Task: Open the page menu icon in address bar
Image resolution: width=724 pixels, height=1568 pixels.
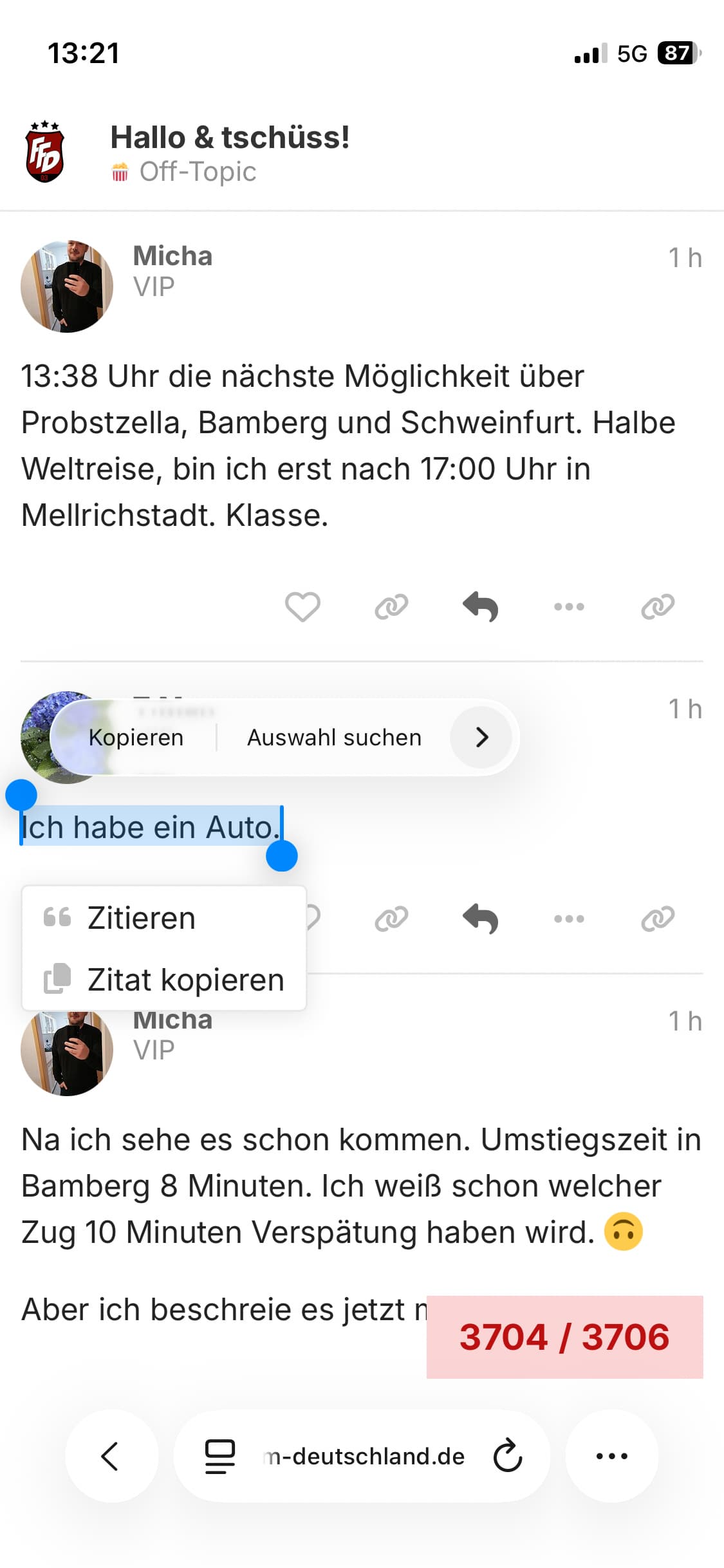Action: 219,1456
